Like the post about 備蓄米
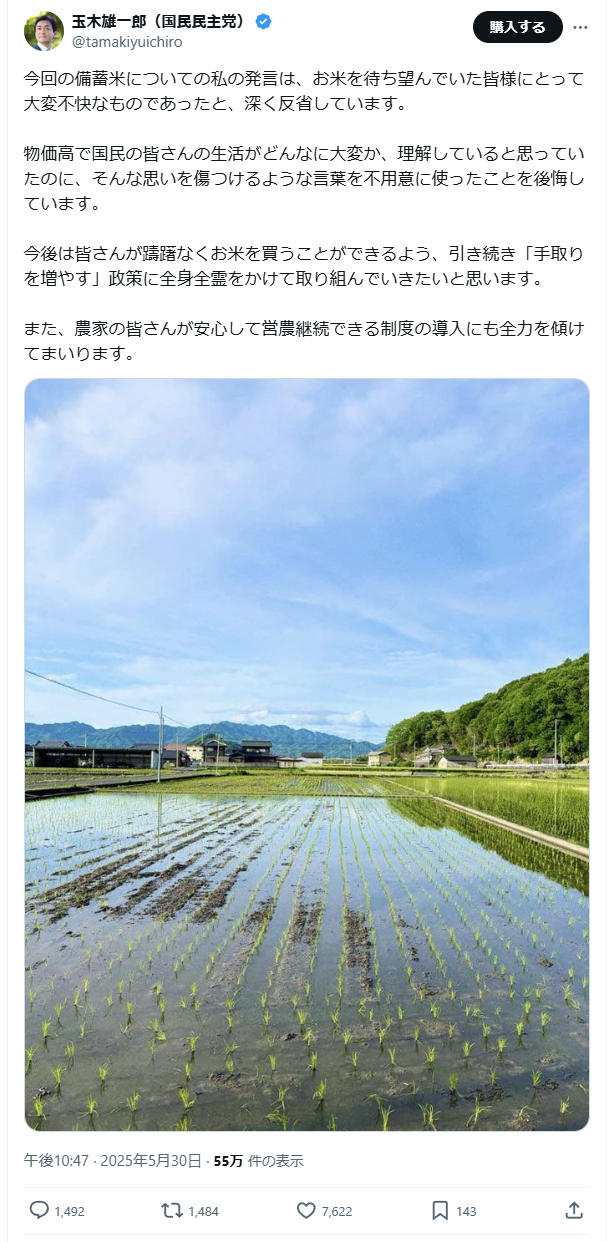This screenshot has width=607, height=1242. (307, 1210)
